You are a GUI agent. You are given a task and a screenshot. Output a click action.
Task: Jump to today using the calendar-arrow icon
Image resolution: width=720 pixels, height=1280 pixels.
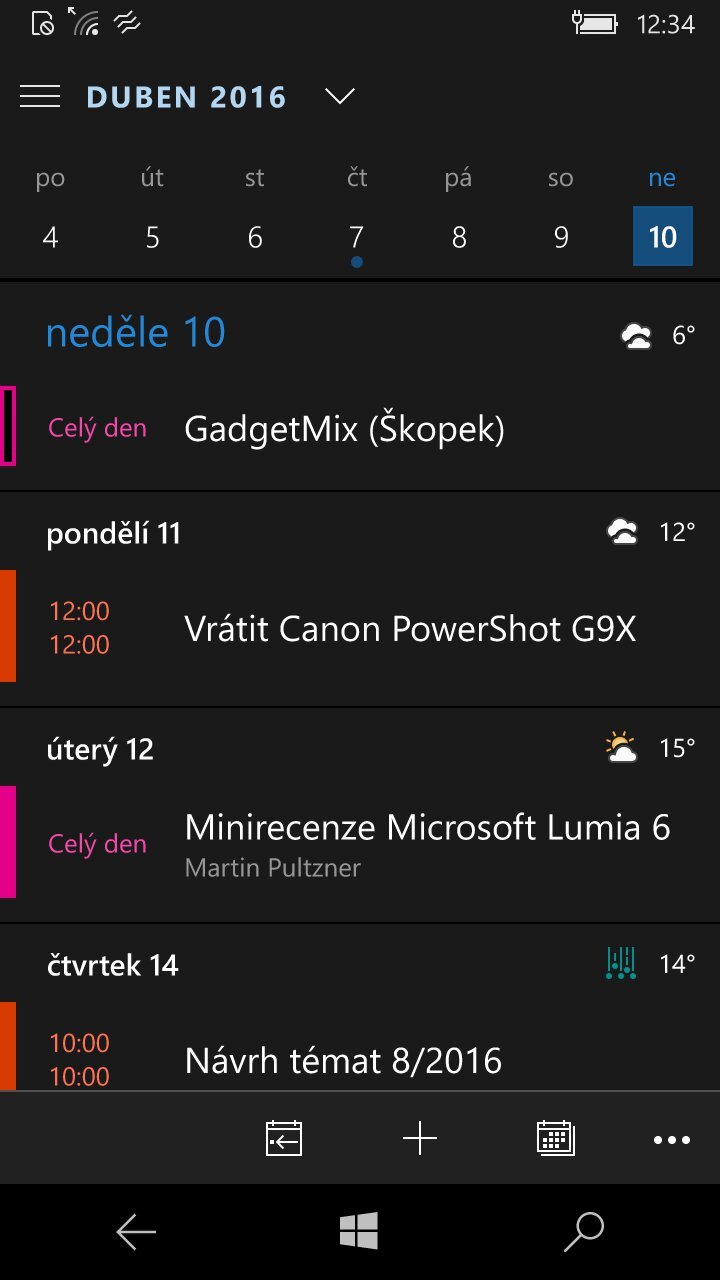283,1137
